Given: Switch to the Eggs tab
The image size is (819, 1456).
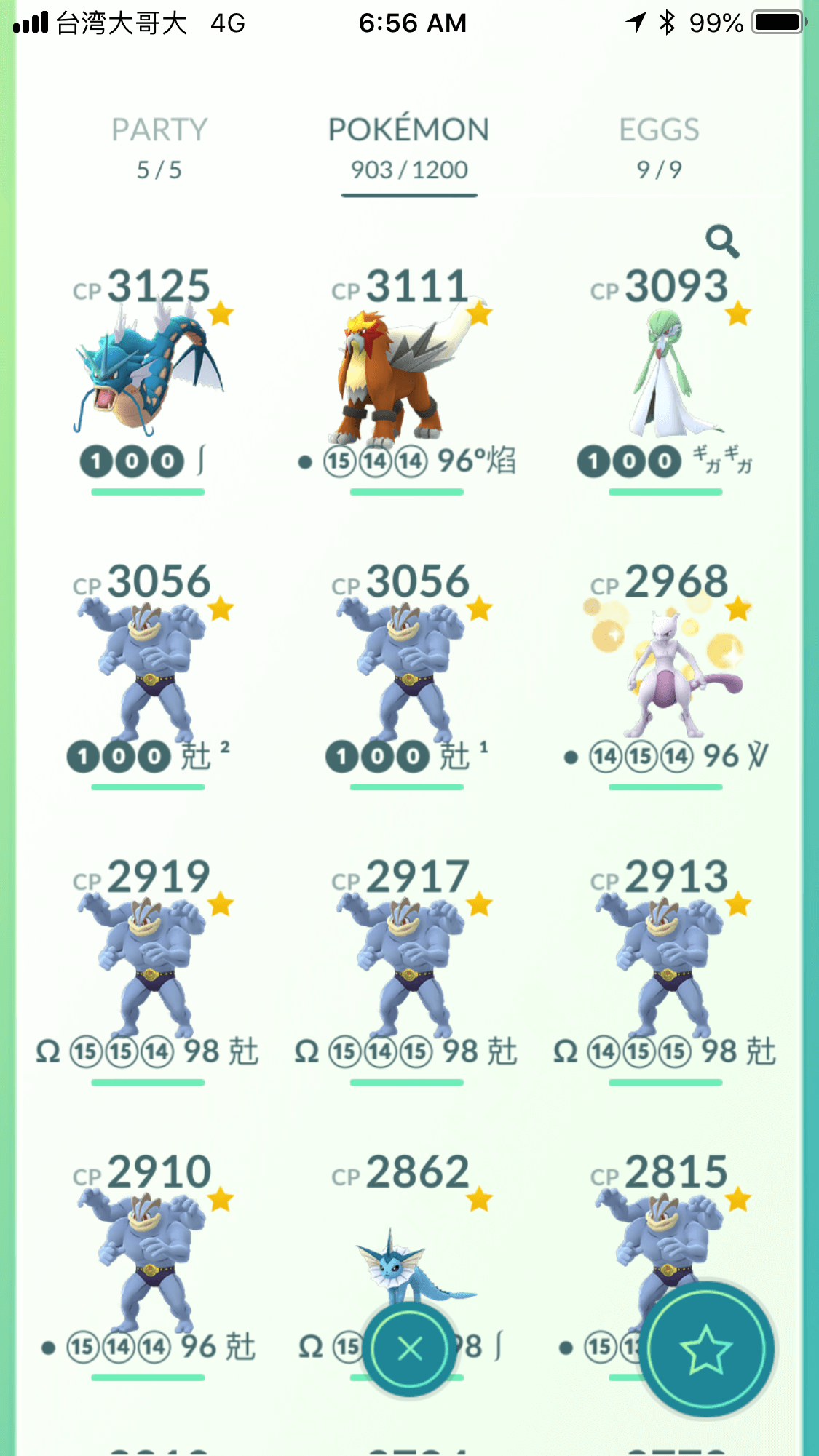Looking at the screenshot, I should coord(659,148).
